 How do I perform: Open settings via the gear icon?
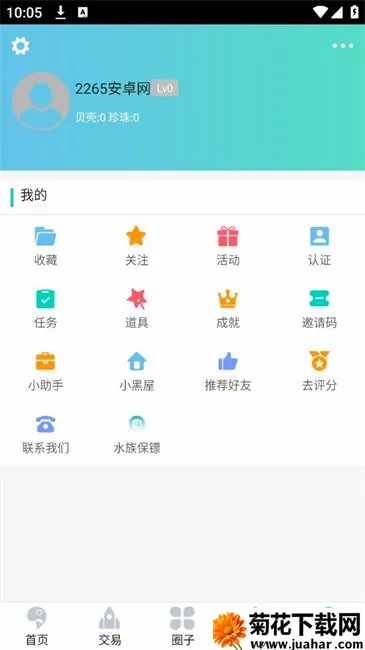tap(20, 46)
